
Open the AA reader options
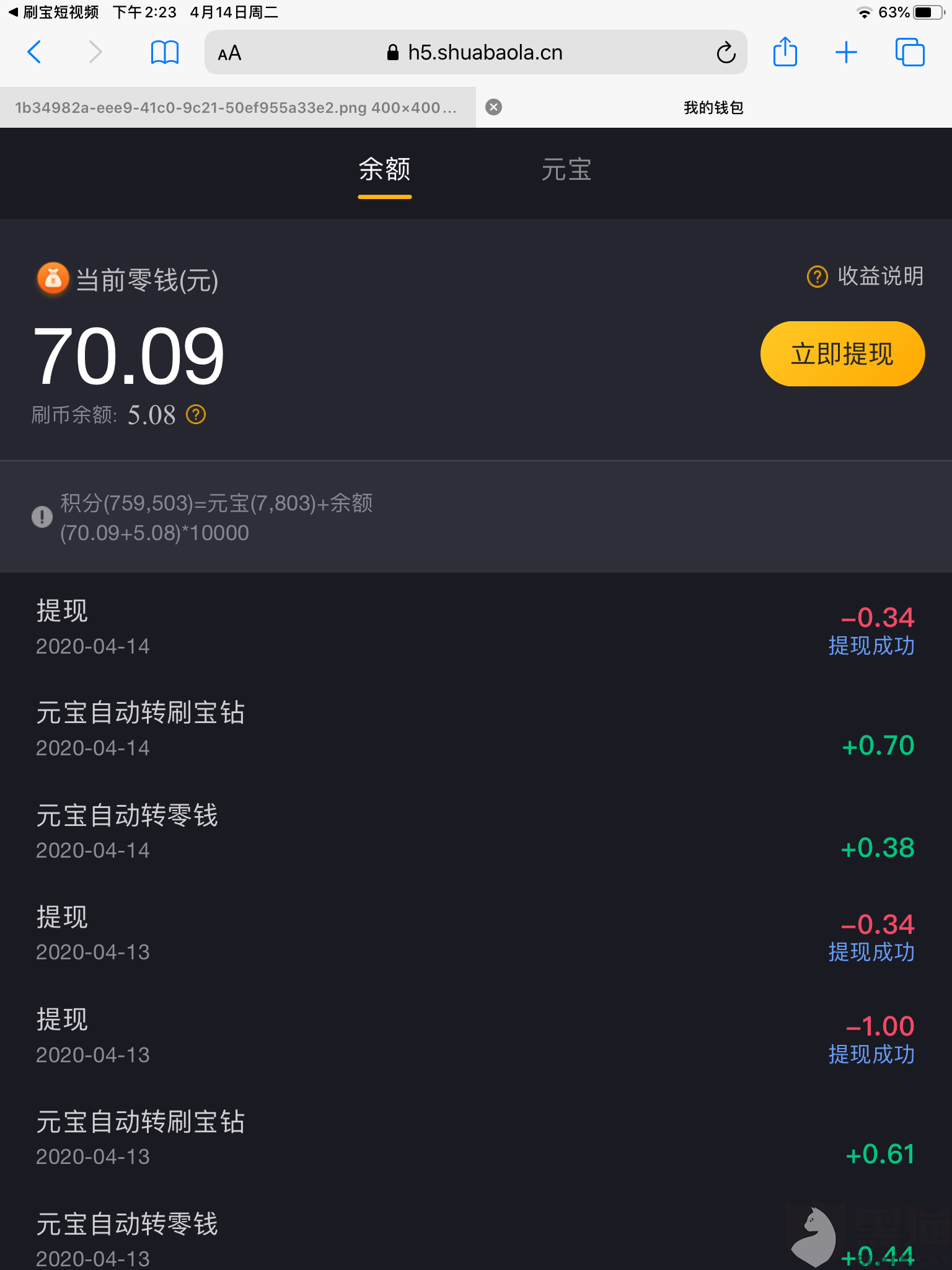pyautogui.click(x=229, y=53)
